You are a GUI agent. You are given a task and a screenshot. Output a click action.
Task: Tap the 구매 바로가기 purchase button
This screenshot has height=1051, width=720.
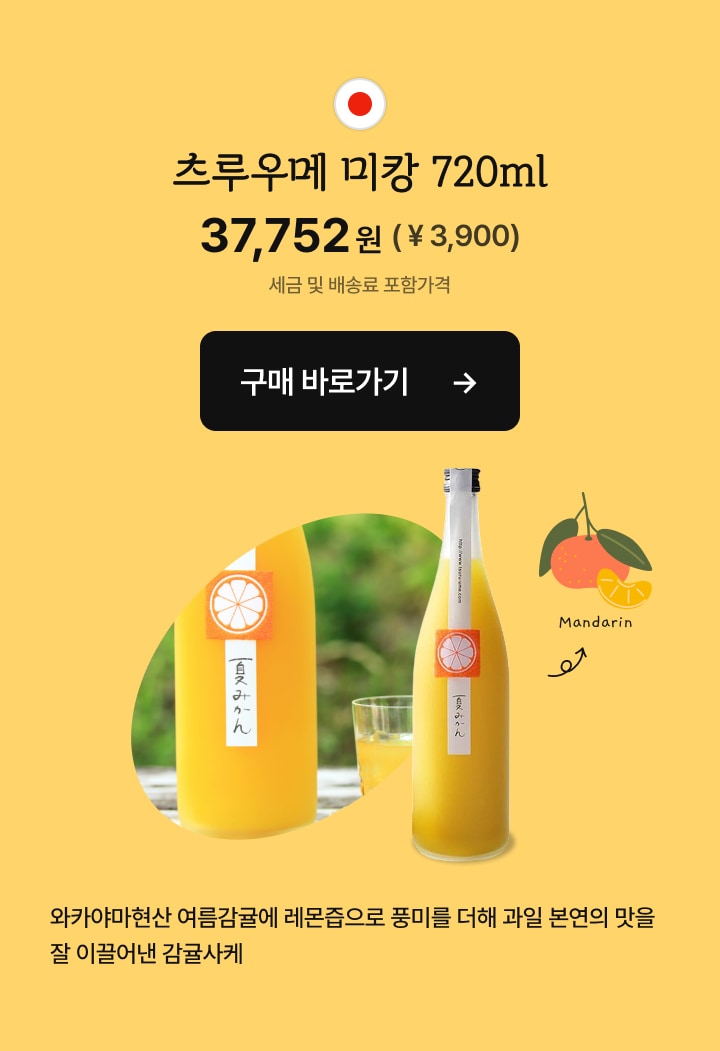(x=359, y=381)
